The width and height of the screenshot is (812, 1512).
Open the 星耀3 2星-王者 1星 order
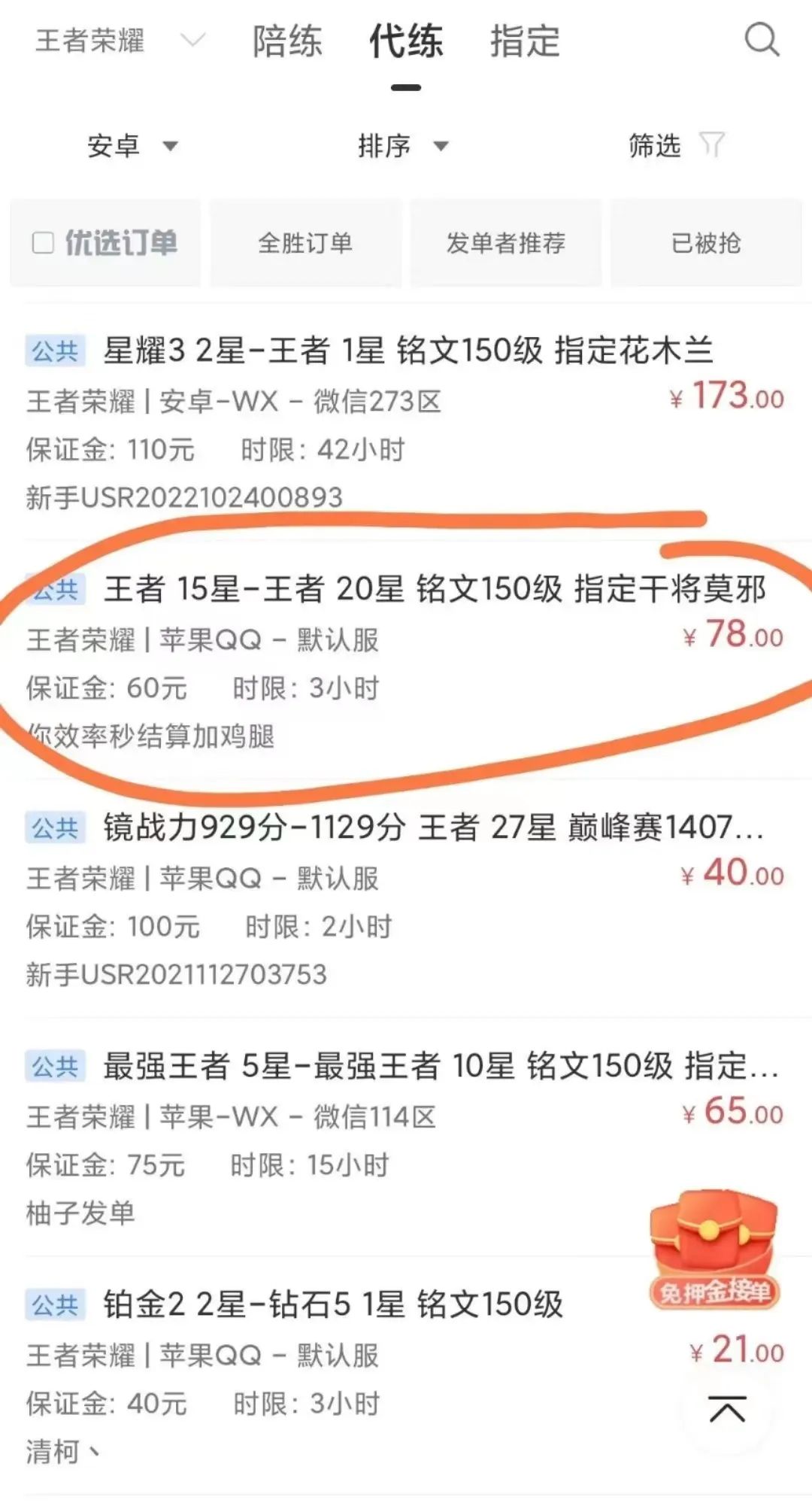click(x=406, y=351)
